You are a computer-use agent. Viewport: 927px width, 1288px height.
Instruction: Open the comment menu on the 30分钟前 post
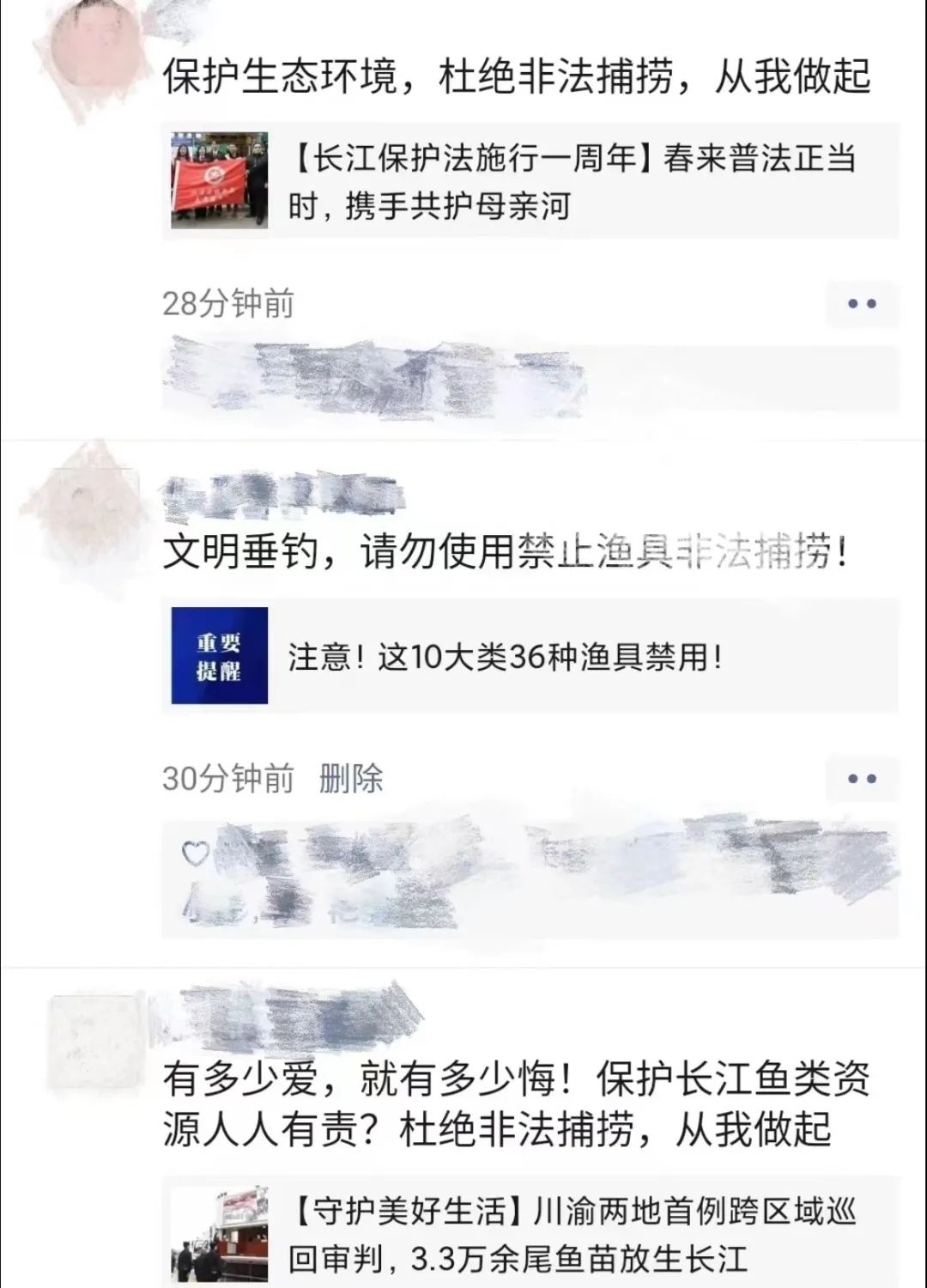pos(861,779)
